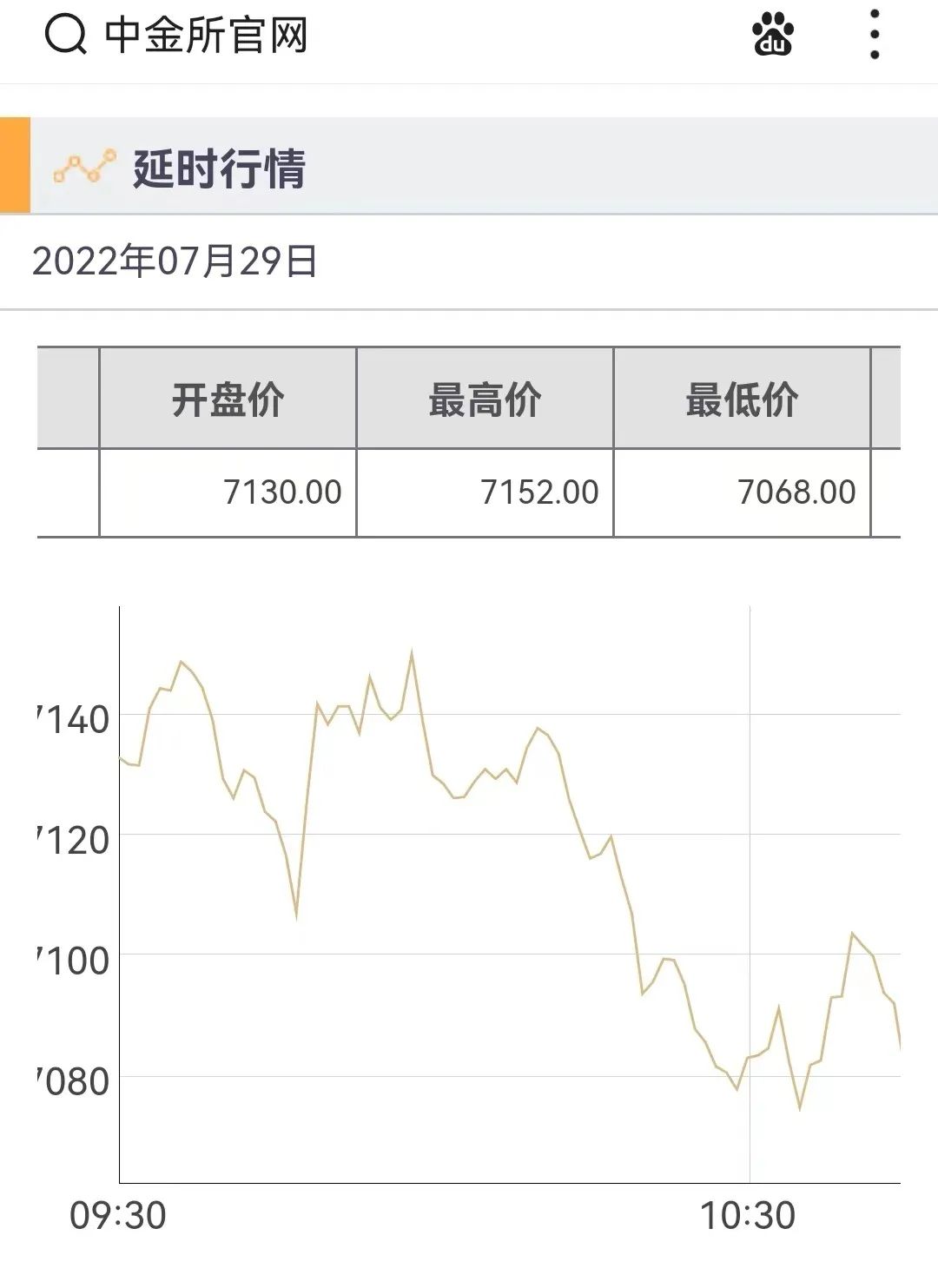938x1288 pixels.
Task: Open the three-dot overflow menu
Action: [874, 36]
